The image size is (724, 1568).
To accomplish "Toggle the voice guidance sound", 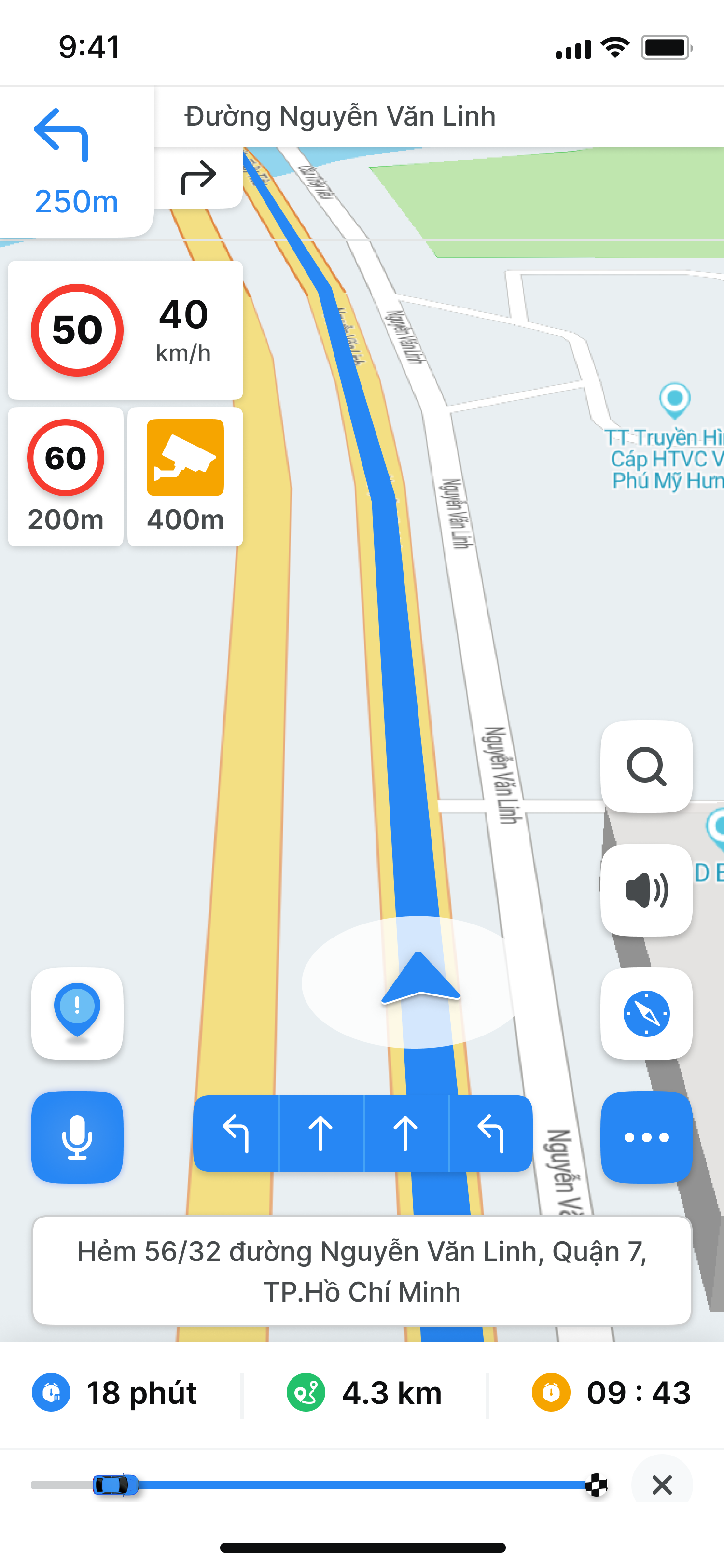I will coord(646,890).
